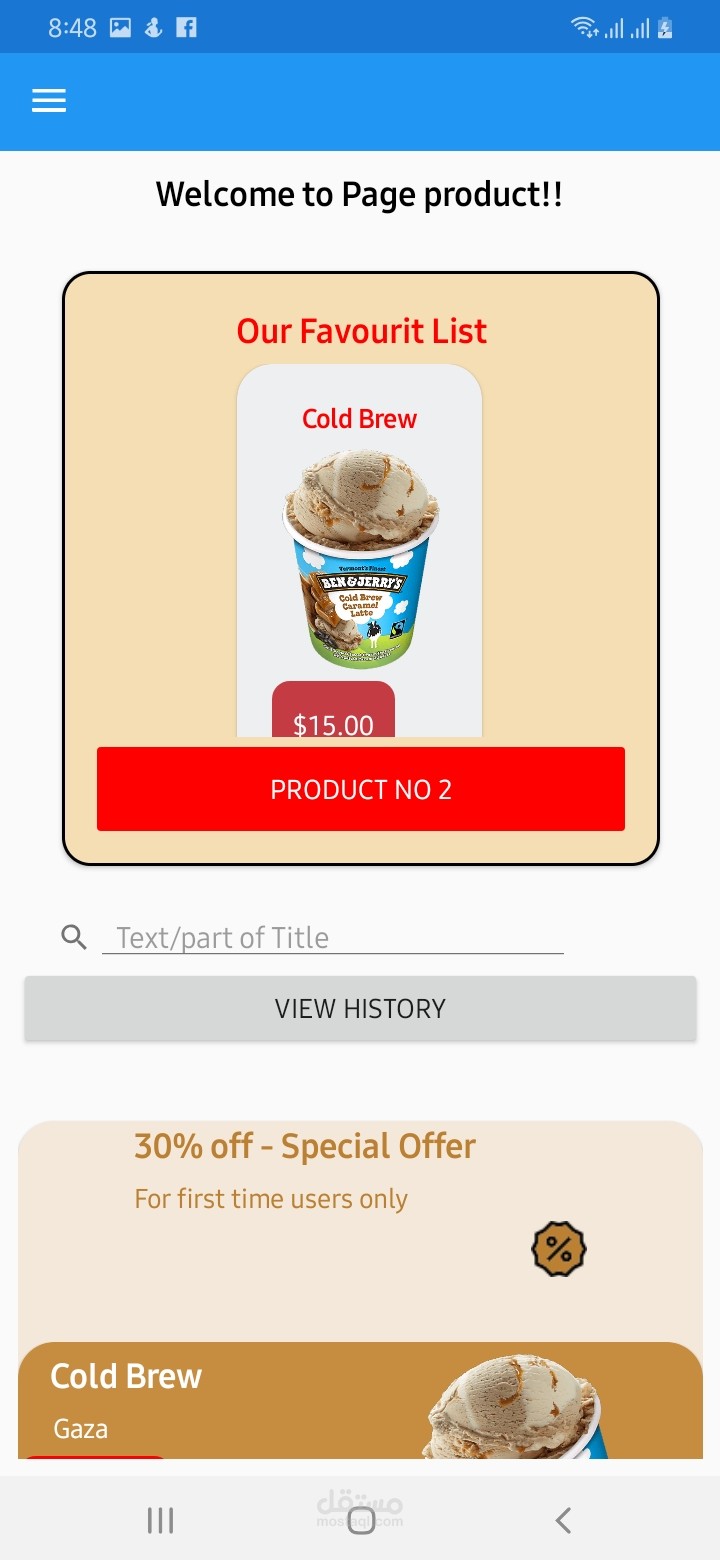Image resolution: width=720 pixels, height=1560 pixels.
Task: Go back using the system back button
Action: point(563,1521)
